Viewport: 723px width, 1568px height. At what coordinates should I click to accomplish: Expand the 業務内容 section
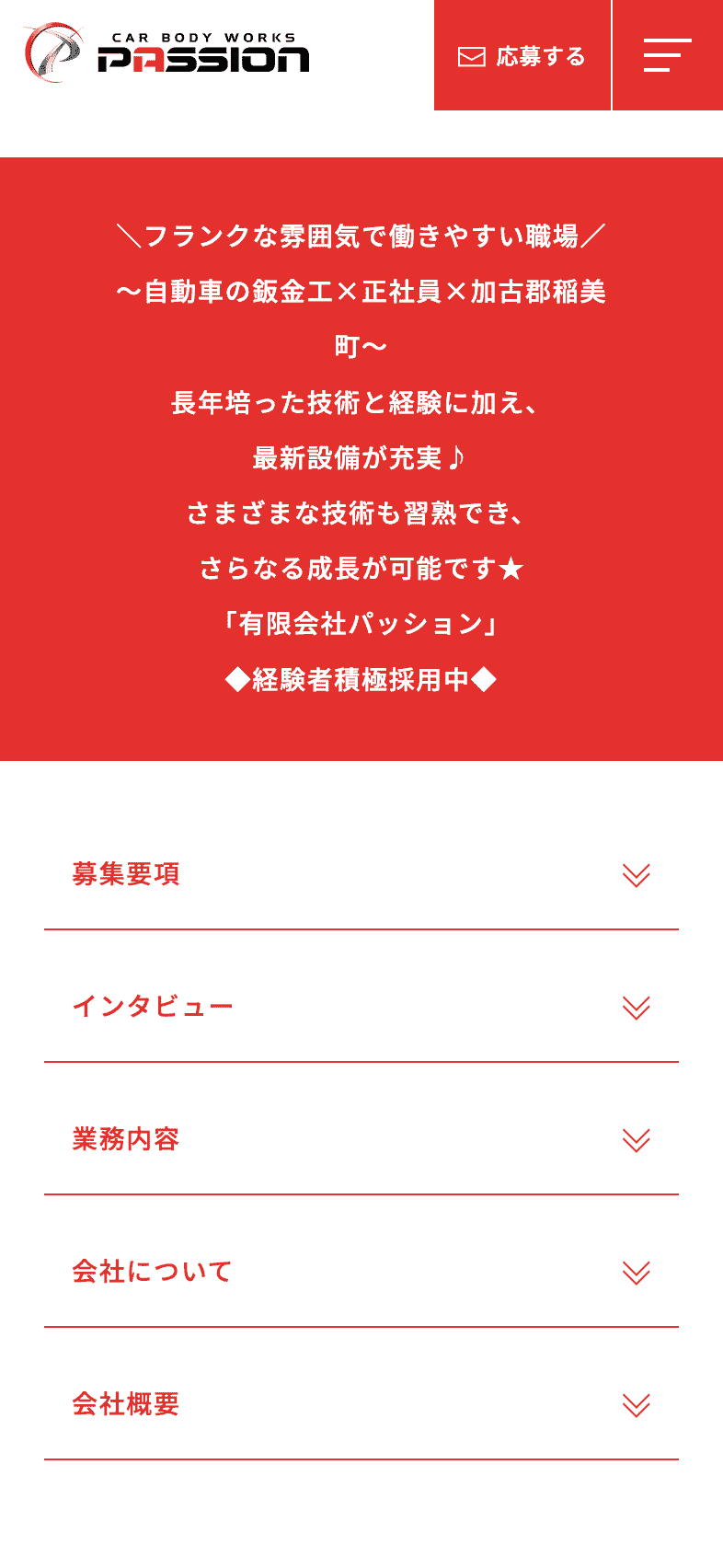tap(361, 1139)
